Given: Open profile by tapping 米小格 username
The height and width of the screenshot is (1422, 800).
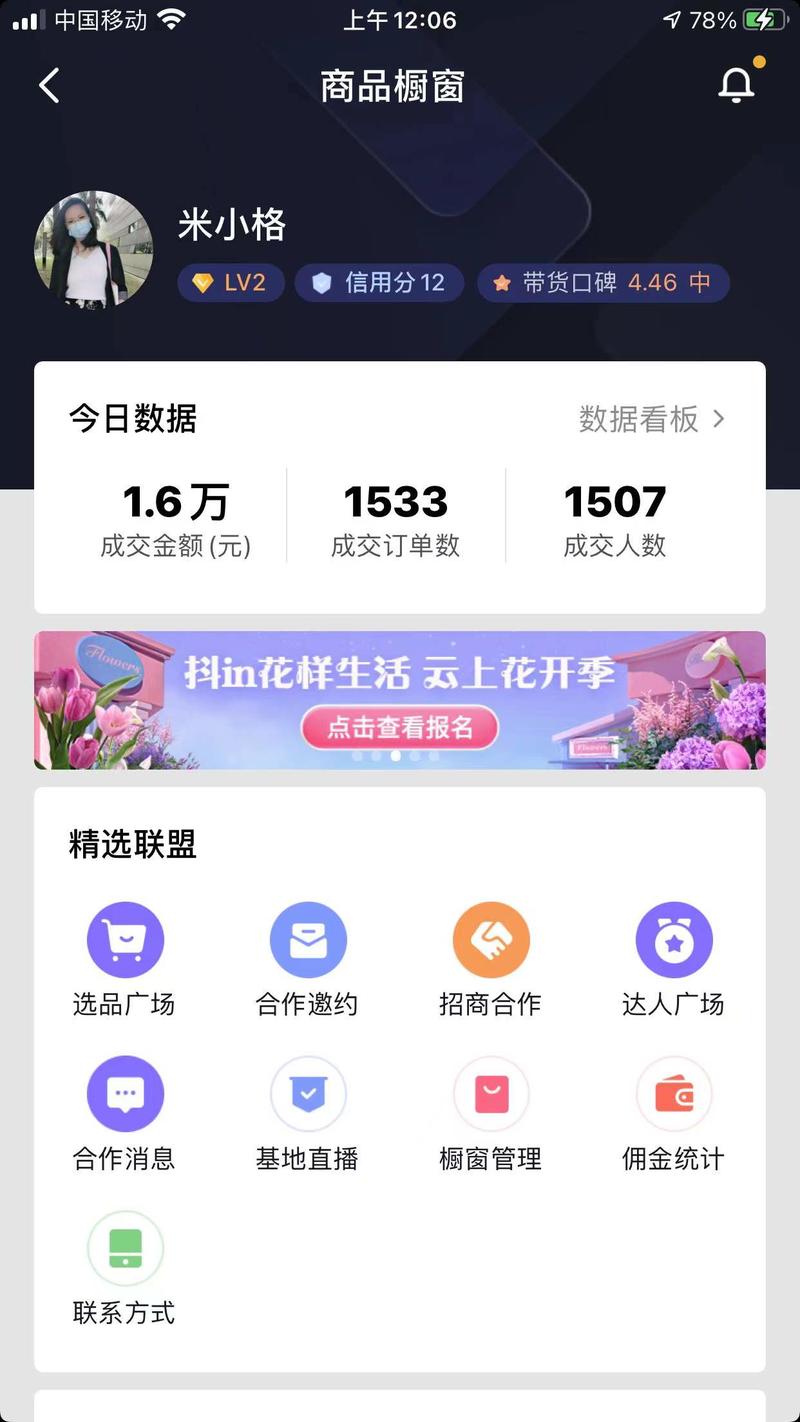Looking at the screenshot, I should tap(231, 226).
